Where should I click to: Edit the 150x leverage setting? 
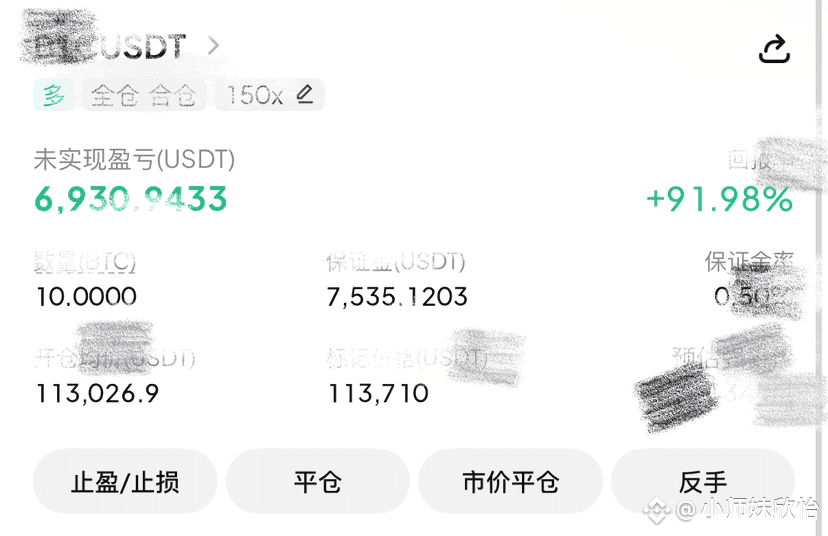[270, 95]
